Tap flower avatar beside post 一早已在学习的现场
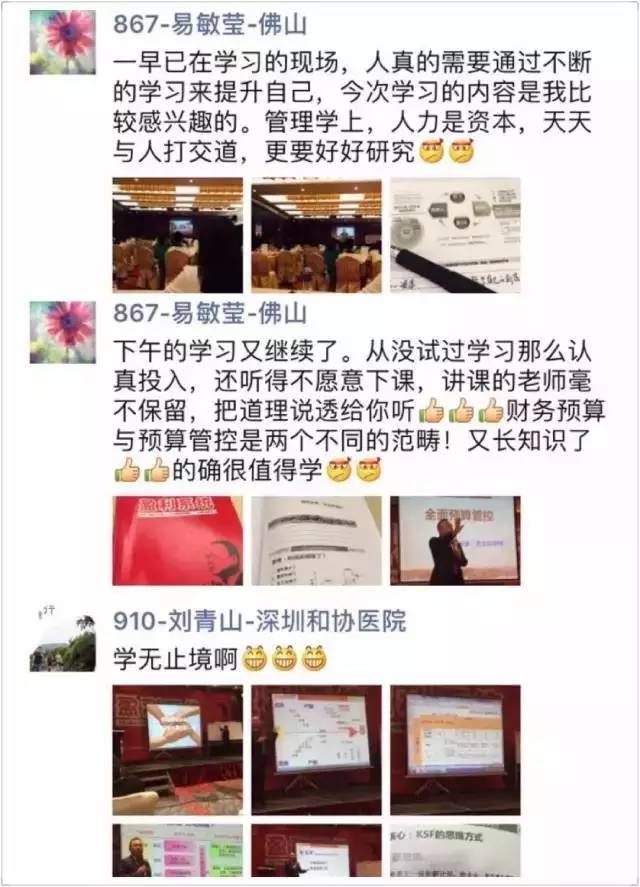The image size is (640, 887). pyautogui.click(x=63, y=42)
